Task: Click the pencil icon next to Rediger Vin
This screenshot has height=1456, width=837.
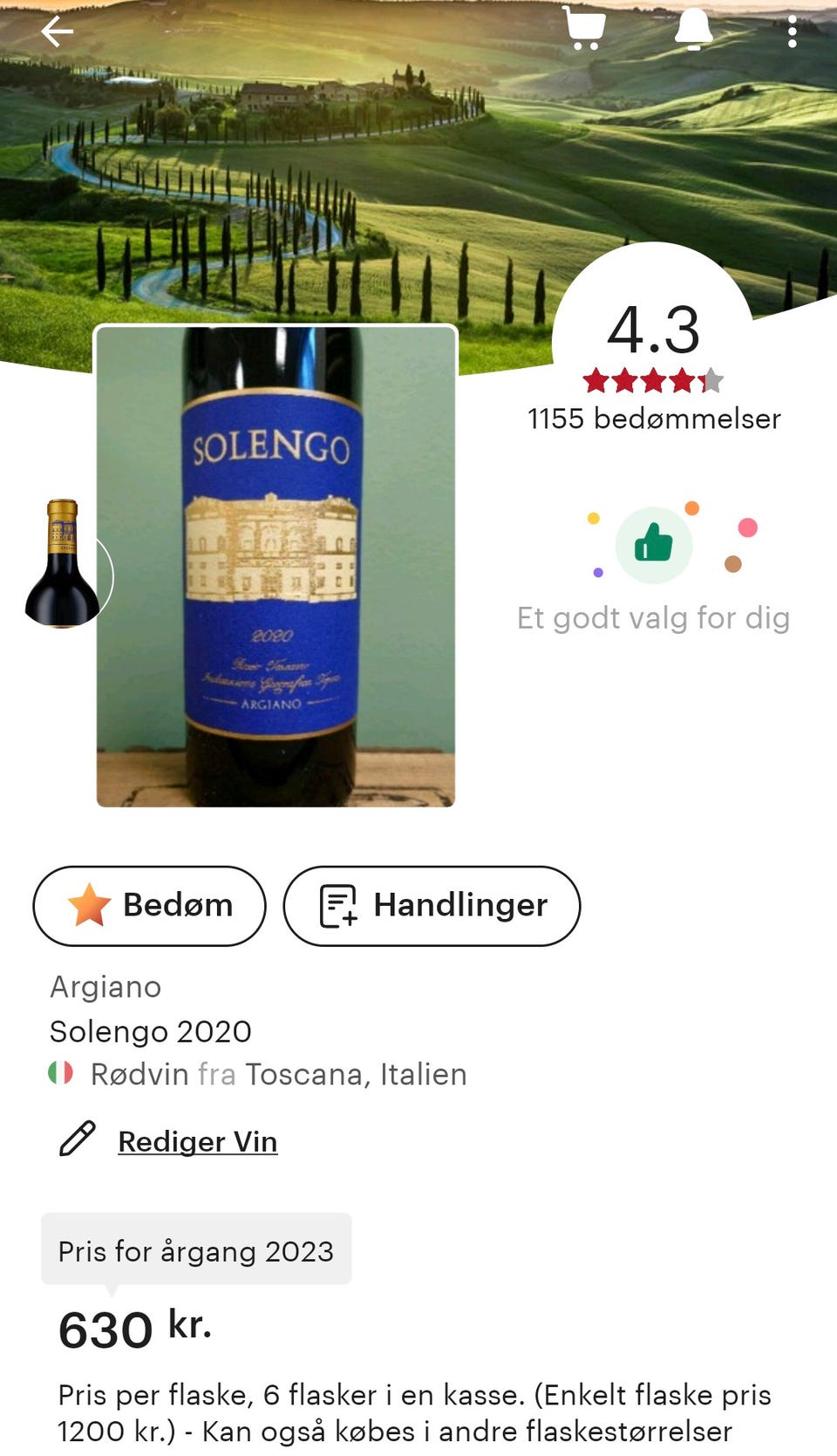Action: coord(78,1139)
